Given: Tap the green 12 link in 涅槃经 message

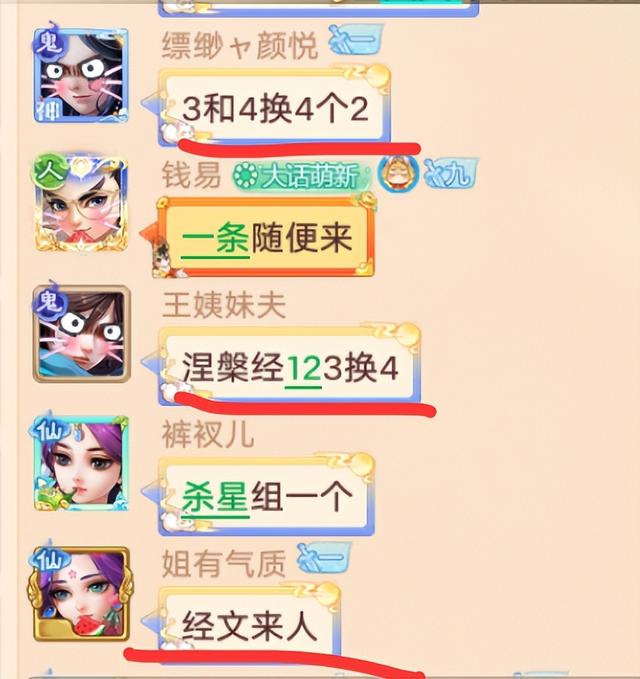Looking at the screenshot, I should pos(303,369).
